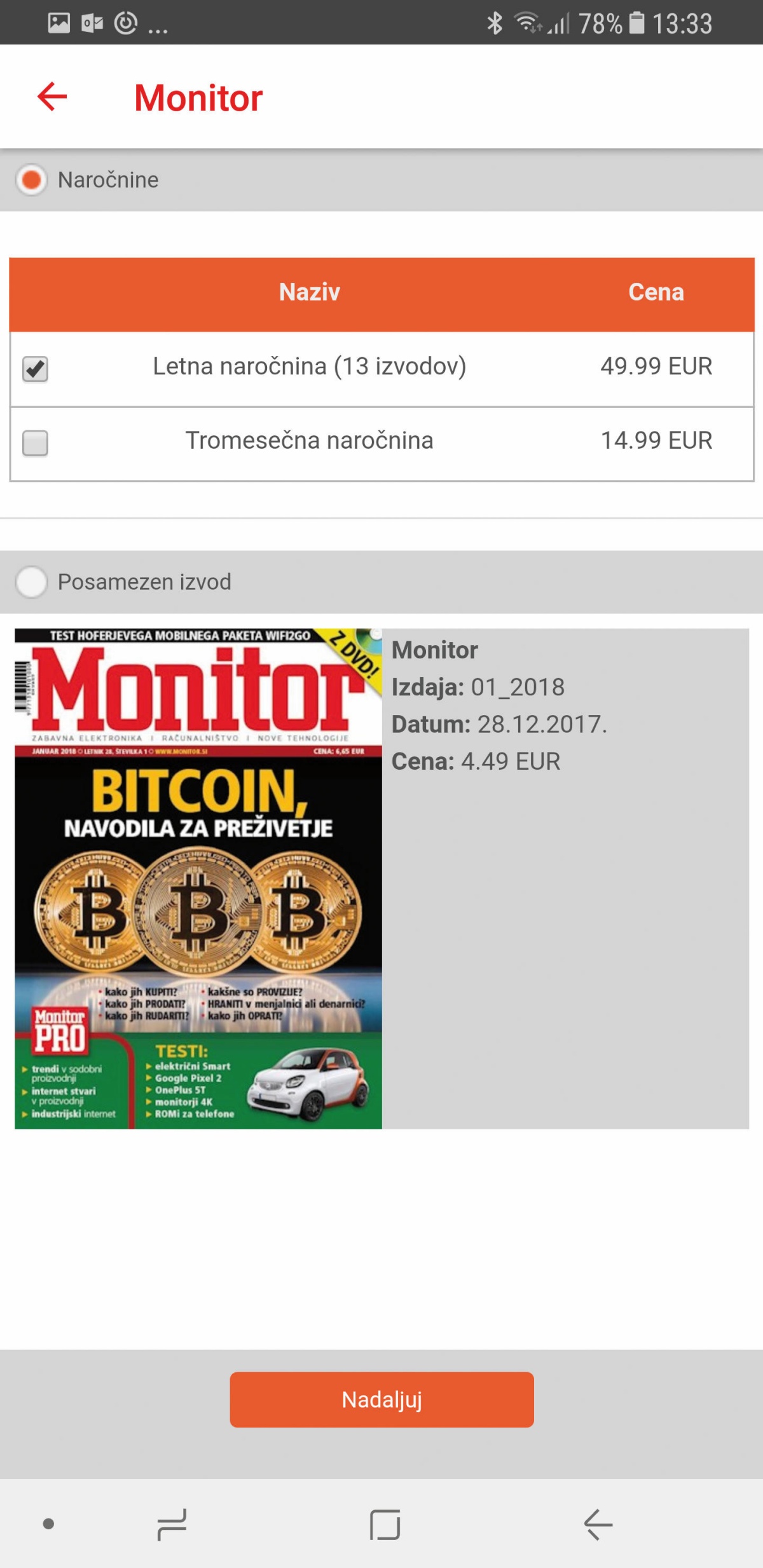Select the Posamezen izvod radio option

click(32, 582)
